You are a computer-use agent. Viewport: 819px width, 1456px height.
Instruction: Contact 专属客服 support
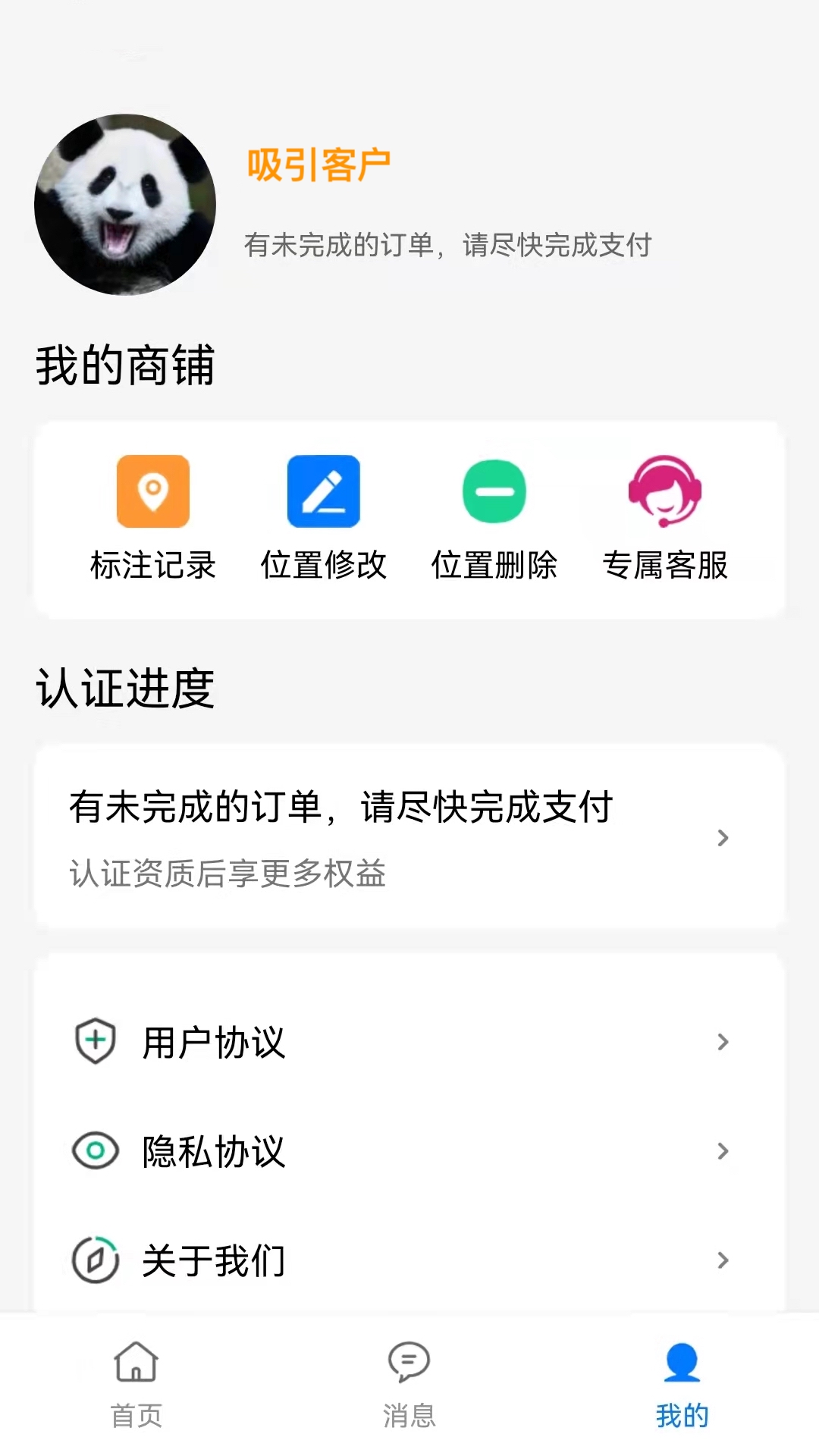pos(665,519)
